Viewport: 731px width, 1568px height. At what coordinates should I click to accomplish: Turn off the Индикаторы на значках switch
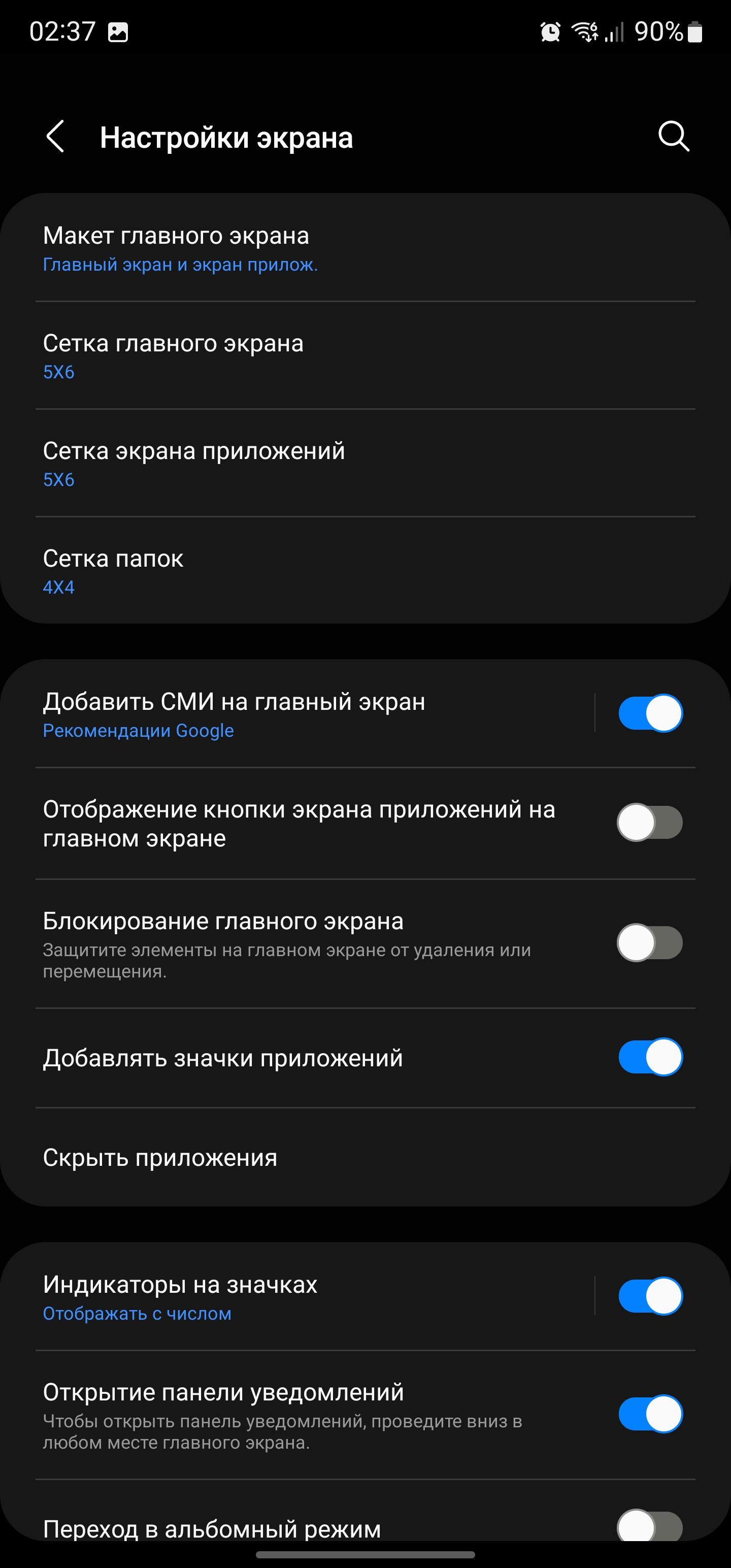point(650,1296)
